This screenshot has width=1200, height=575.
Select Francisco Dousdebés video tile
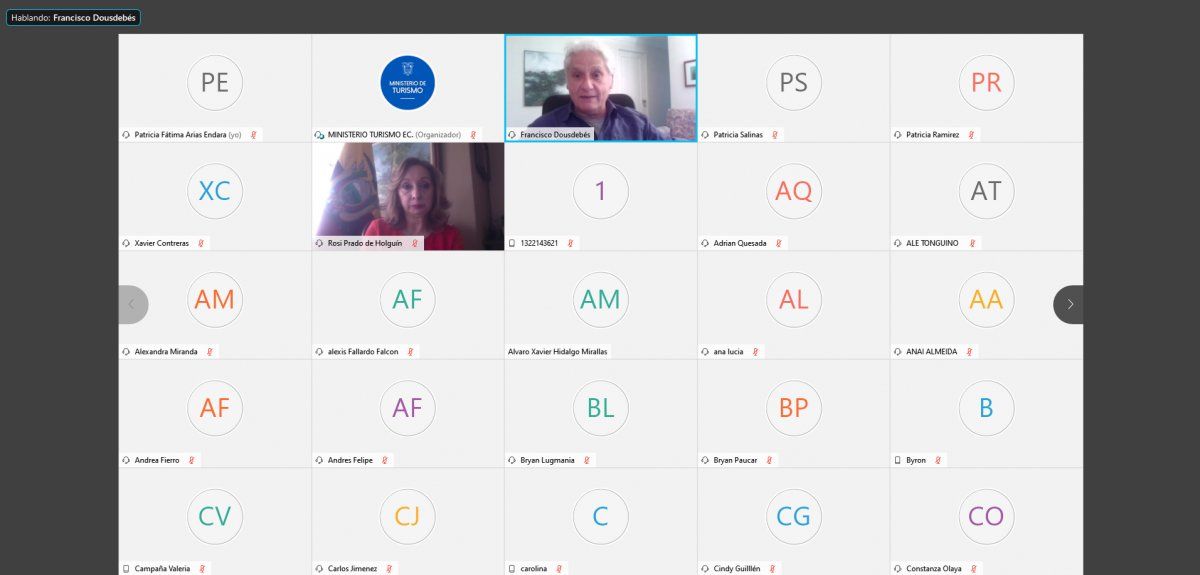tap(600, 88)
